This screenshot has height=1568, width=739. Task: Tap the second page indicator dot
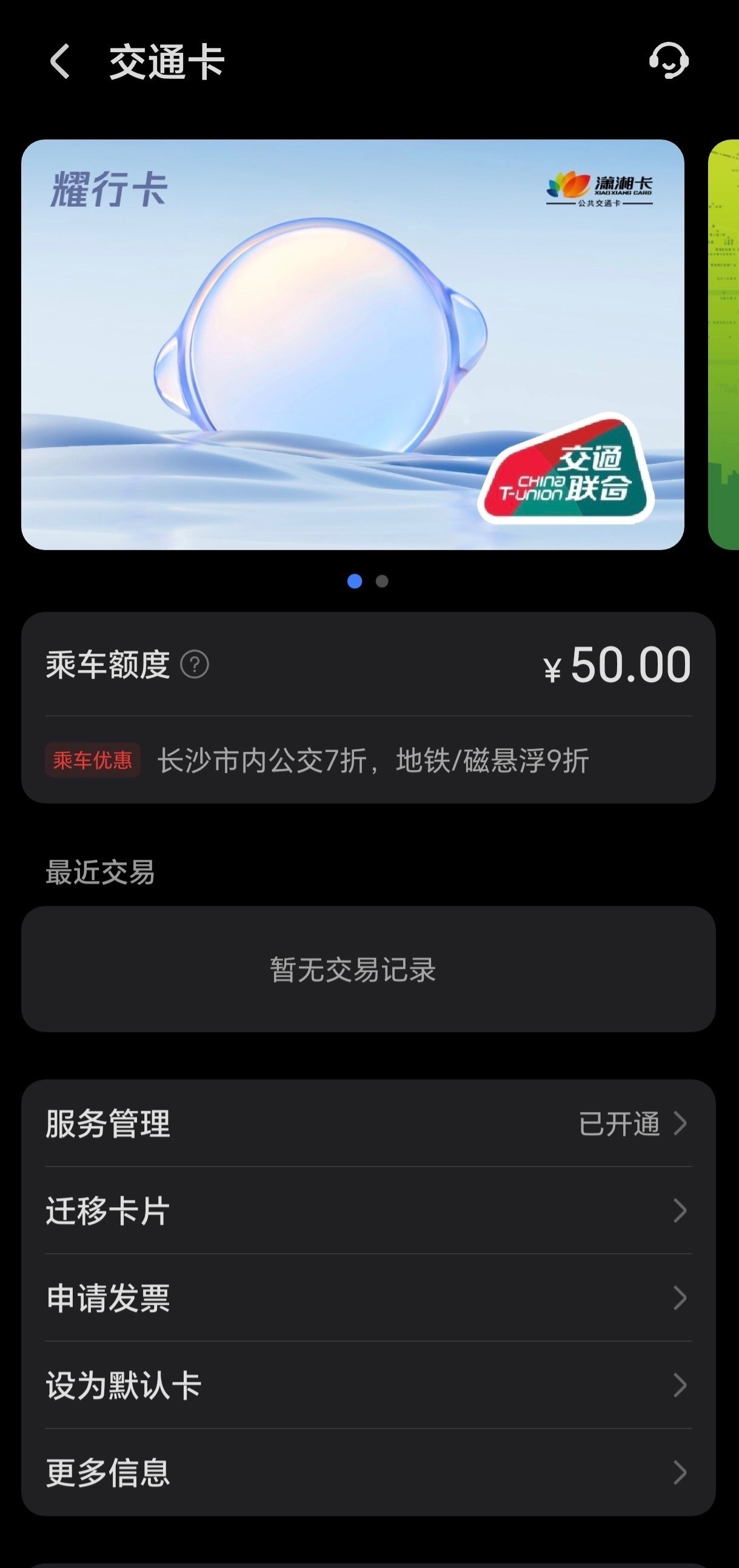click(x=383, y=581)
